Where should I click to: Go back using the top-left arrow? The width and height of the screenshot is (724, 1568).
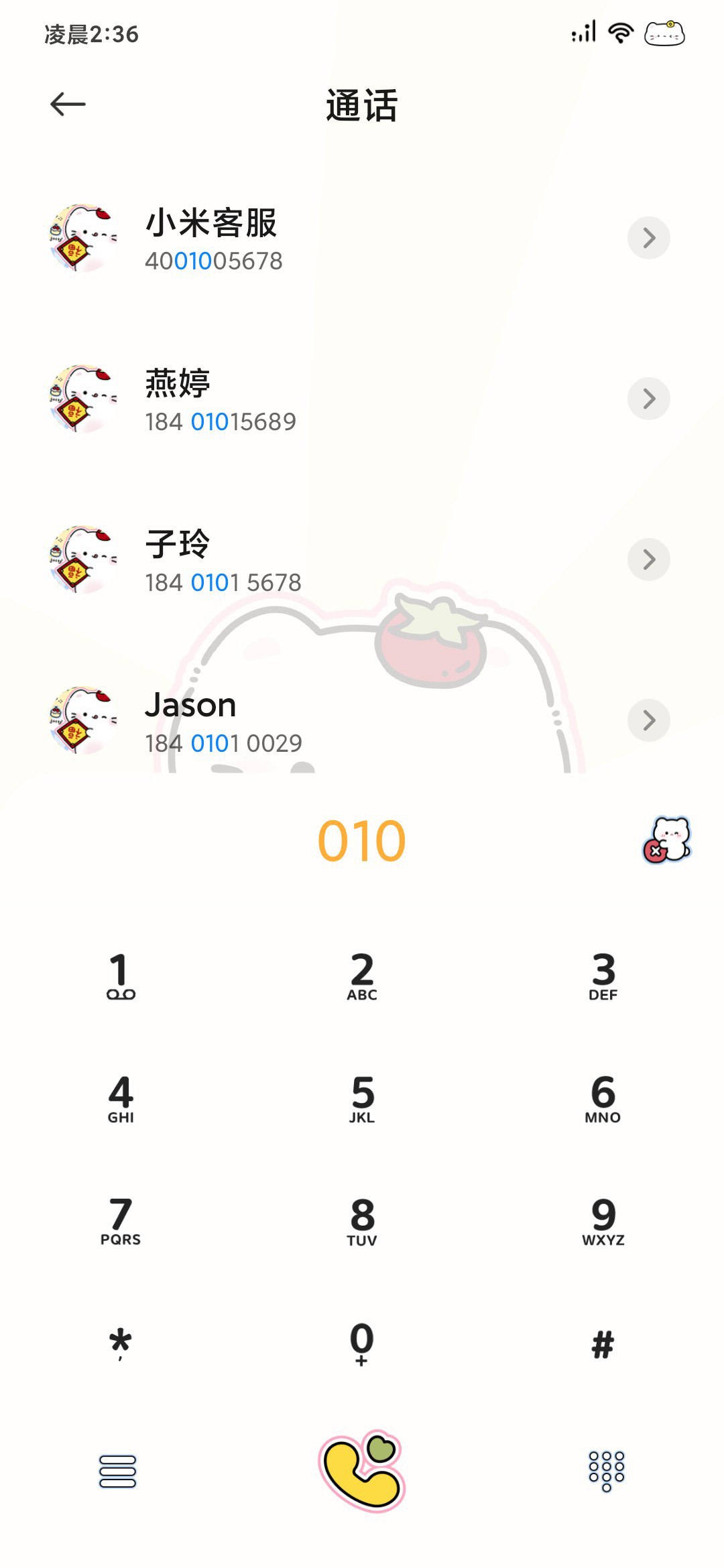68,105
